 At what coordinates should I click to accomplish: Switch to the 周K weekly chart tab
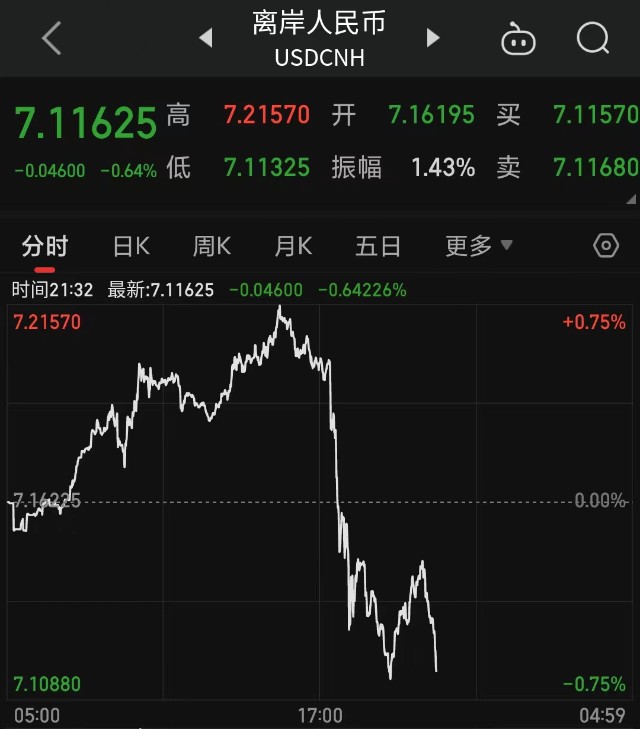point(212,246)
